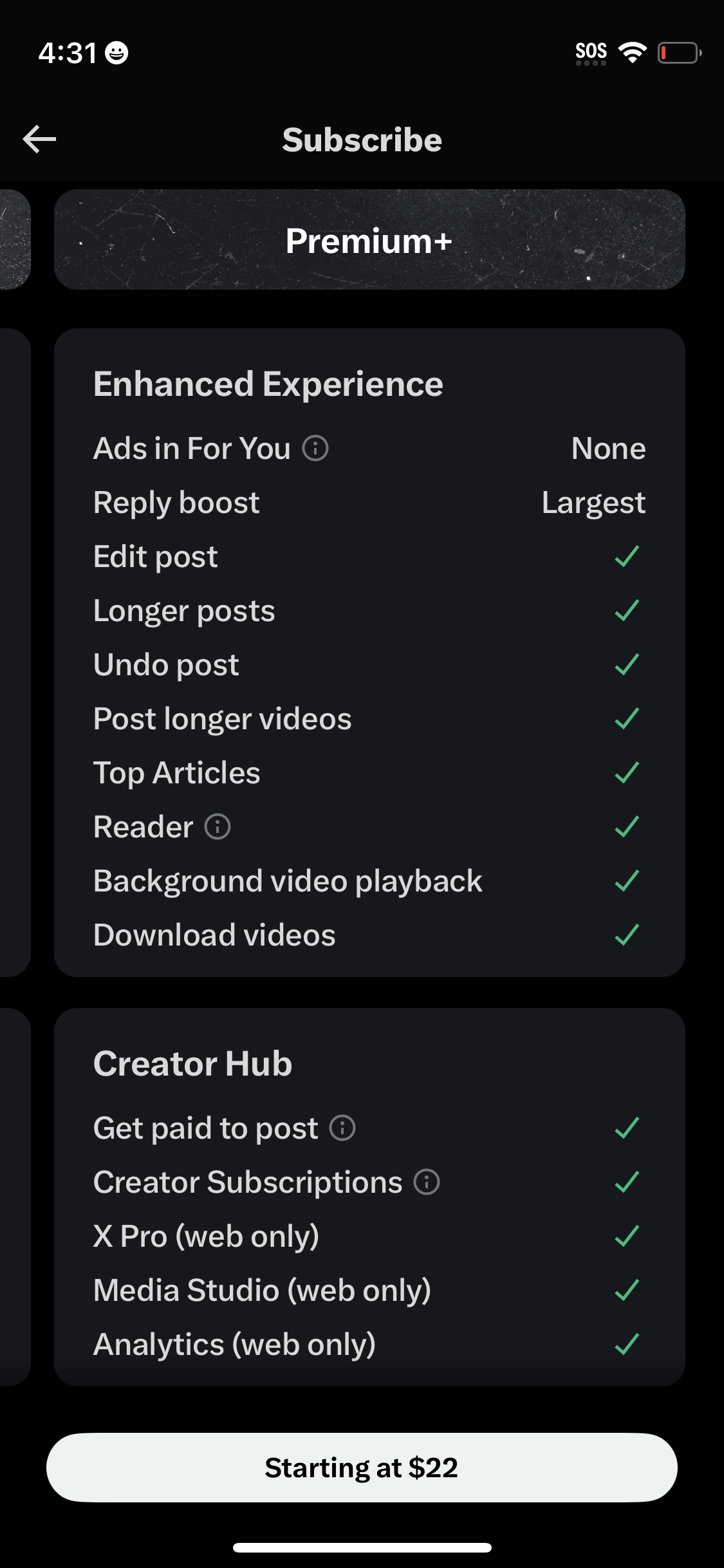Go back using the arrow icon
Image resolution: width=724 pixels, height=1568 pixels.
tap(39, 139)
